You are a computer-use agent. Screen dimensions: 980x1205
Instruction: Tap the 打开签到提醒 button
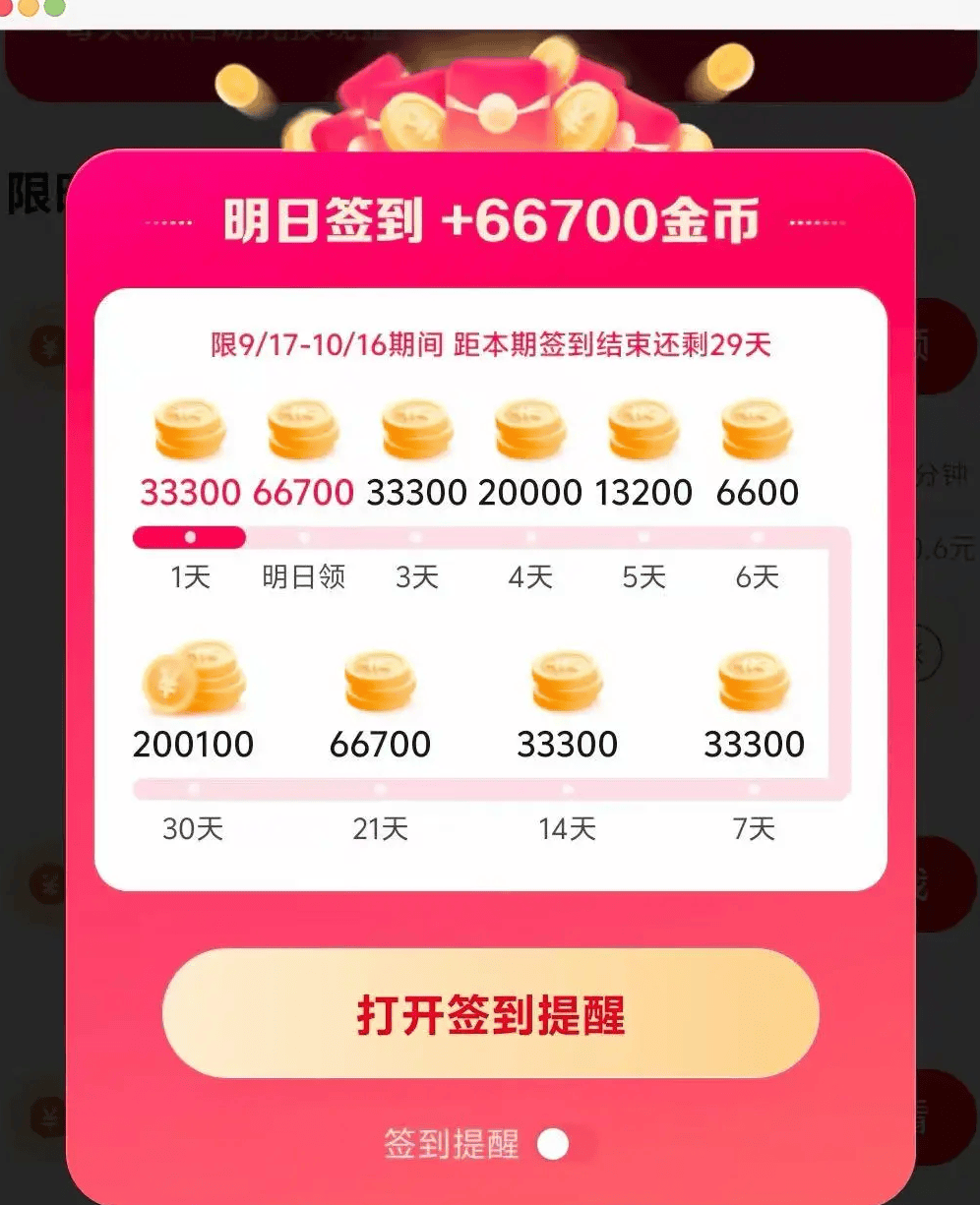[490, 1013]
